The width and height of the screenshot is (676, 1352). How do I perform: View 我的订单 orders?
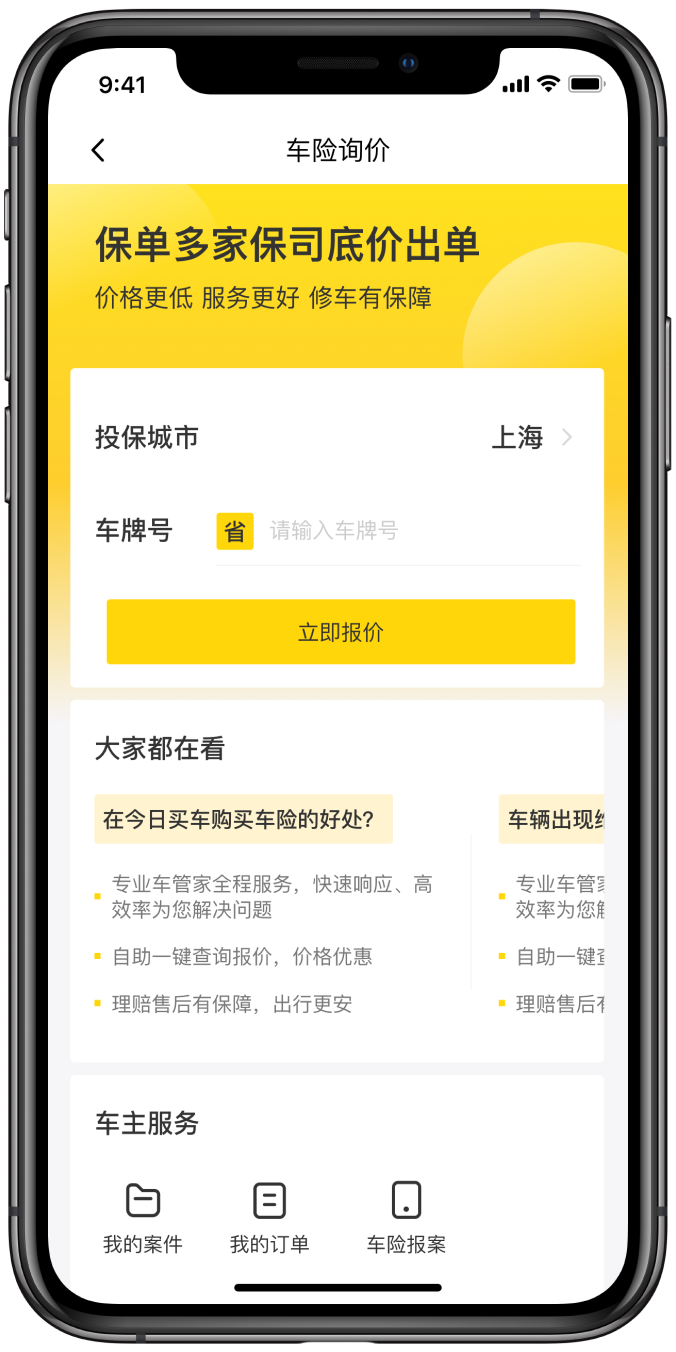click(270, 1216)
